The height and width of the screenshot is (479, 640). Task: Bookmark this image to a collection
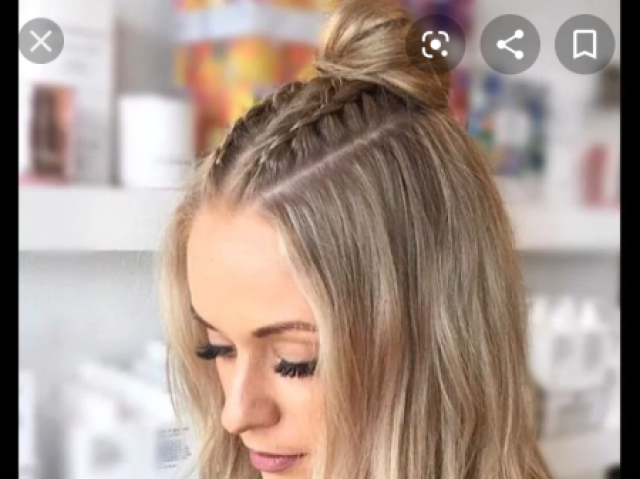(584, 44)
